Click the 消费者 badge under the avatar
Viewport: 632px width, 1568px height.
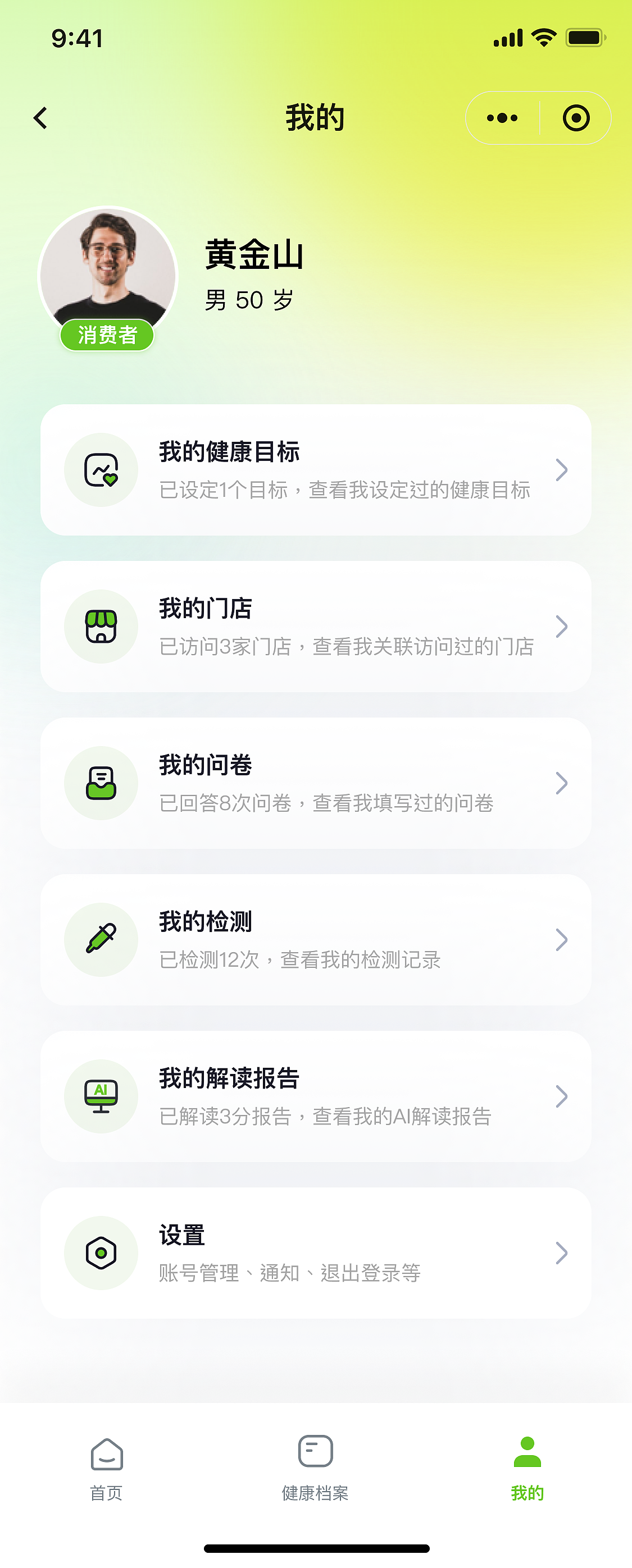pos(107,334)
